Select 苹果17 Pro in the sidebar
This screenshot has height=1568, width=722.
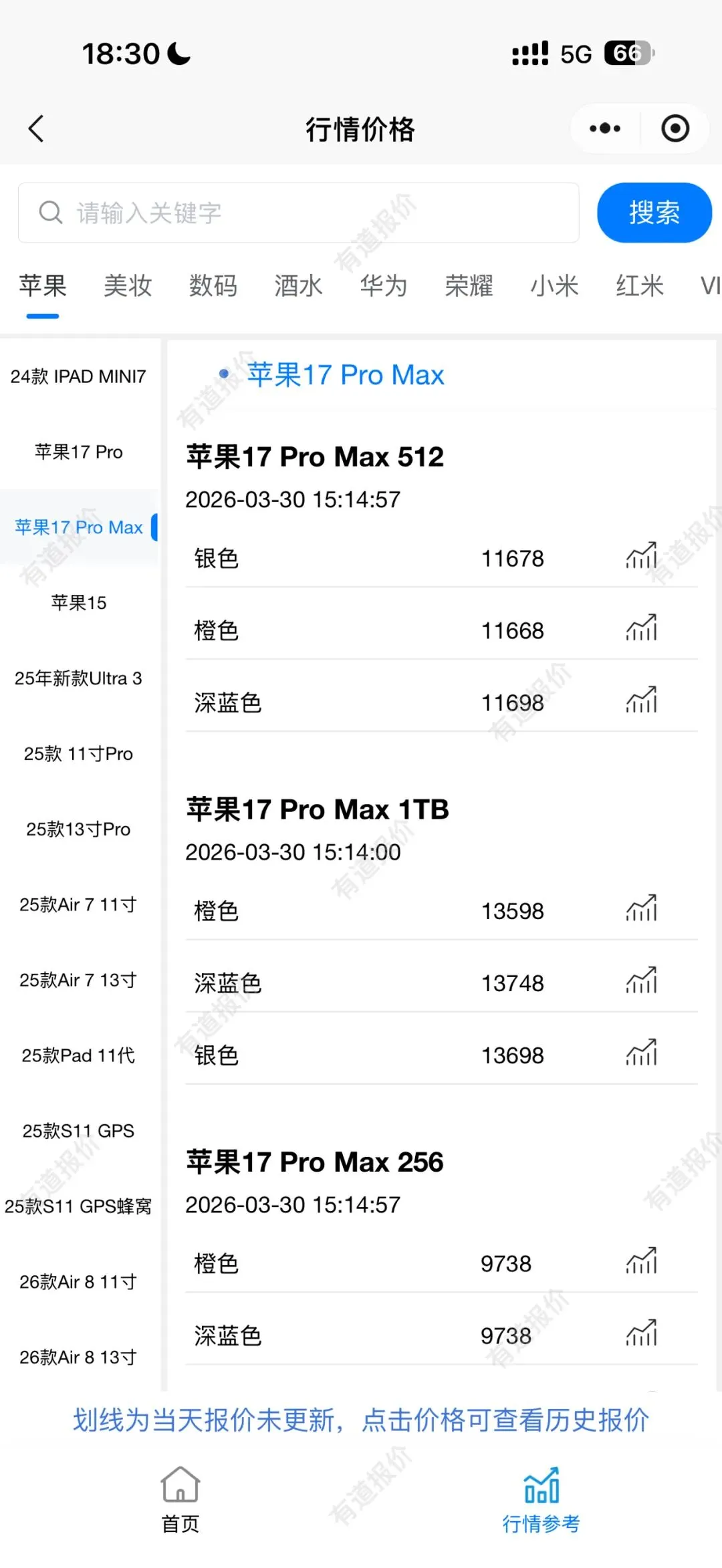tap(79, 452)
